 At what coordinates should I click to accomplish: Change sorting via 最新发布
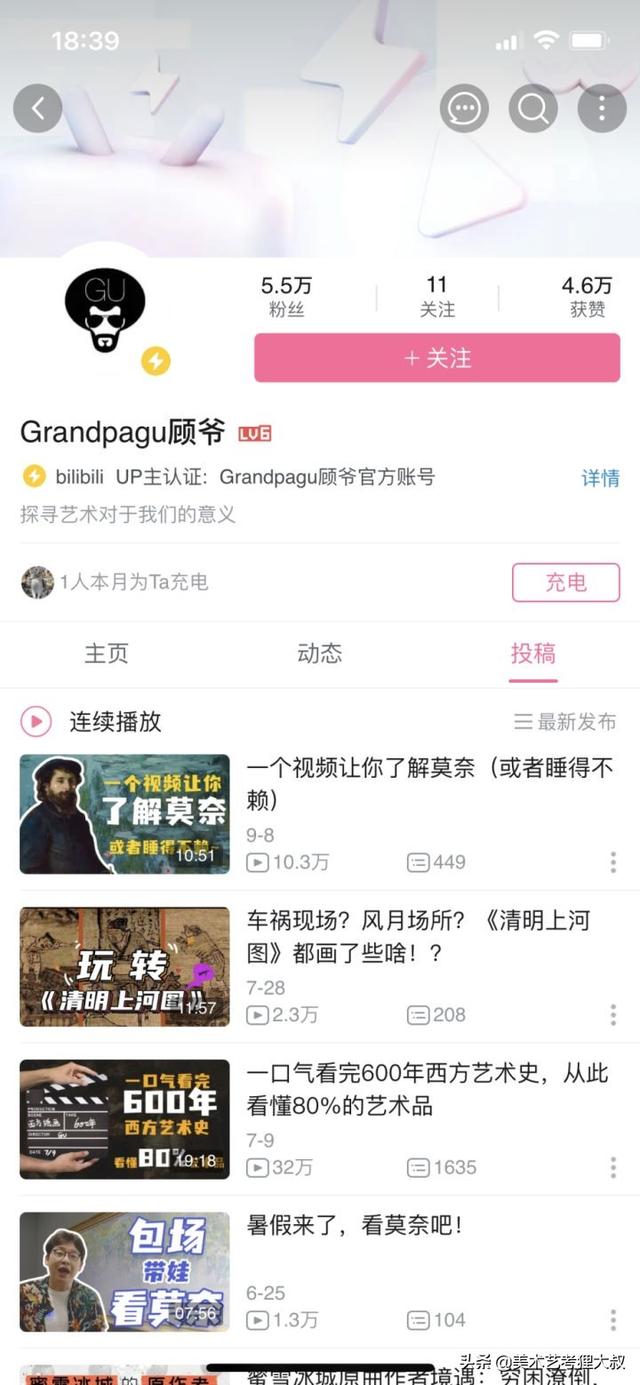click(x=565, y=722)
